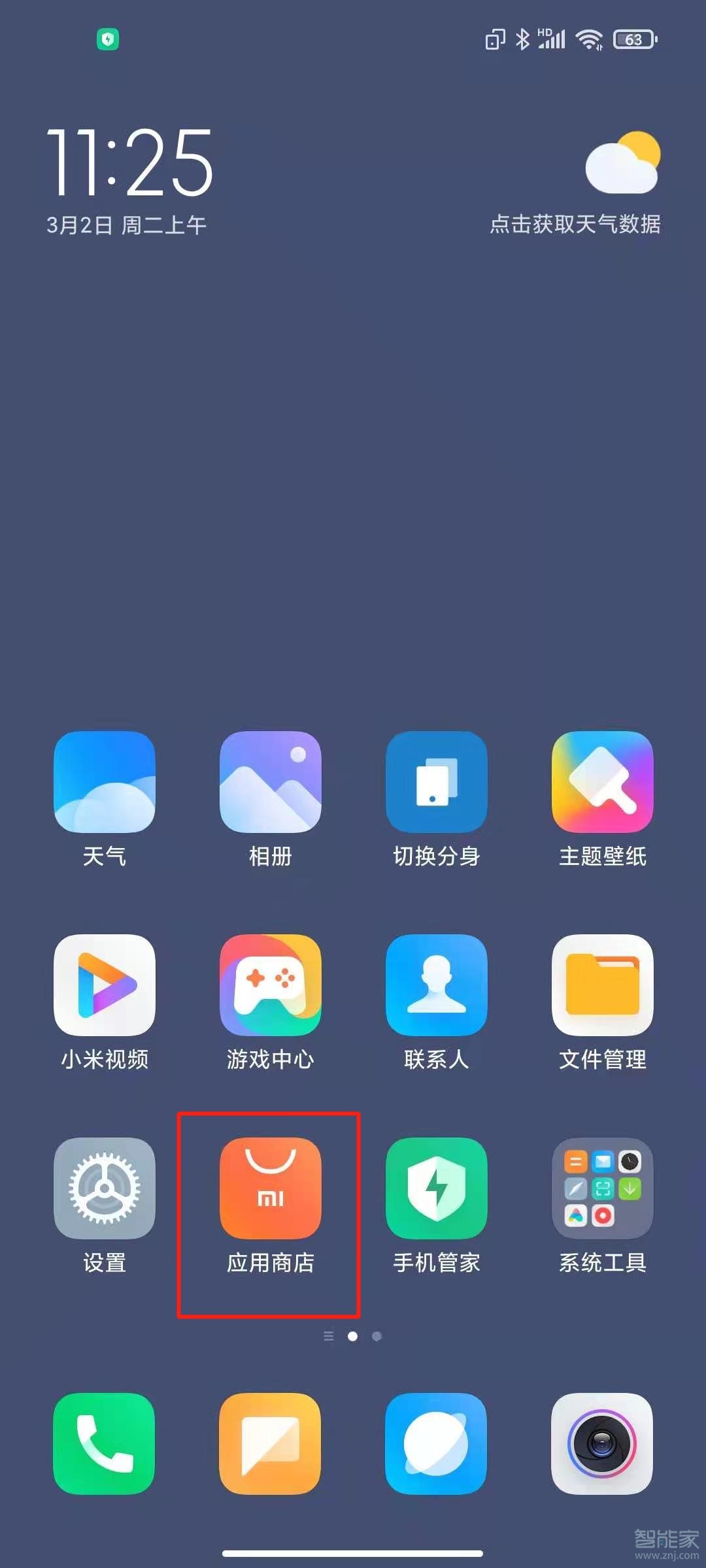Viewport: 706px width, 1568px height.
Task: Open 手机管家 security app
Action: 436,1188
